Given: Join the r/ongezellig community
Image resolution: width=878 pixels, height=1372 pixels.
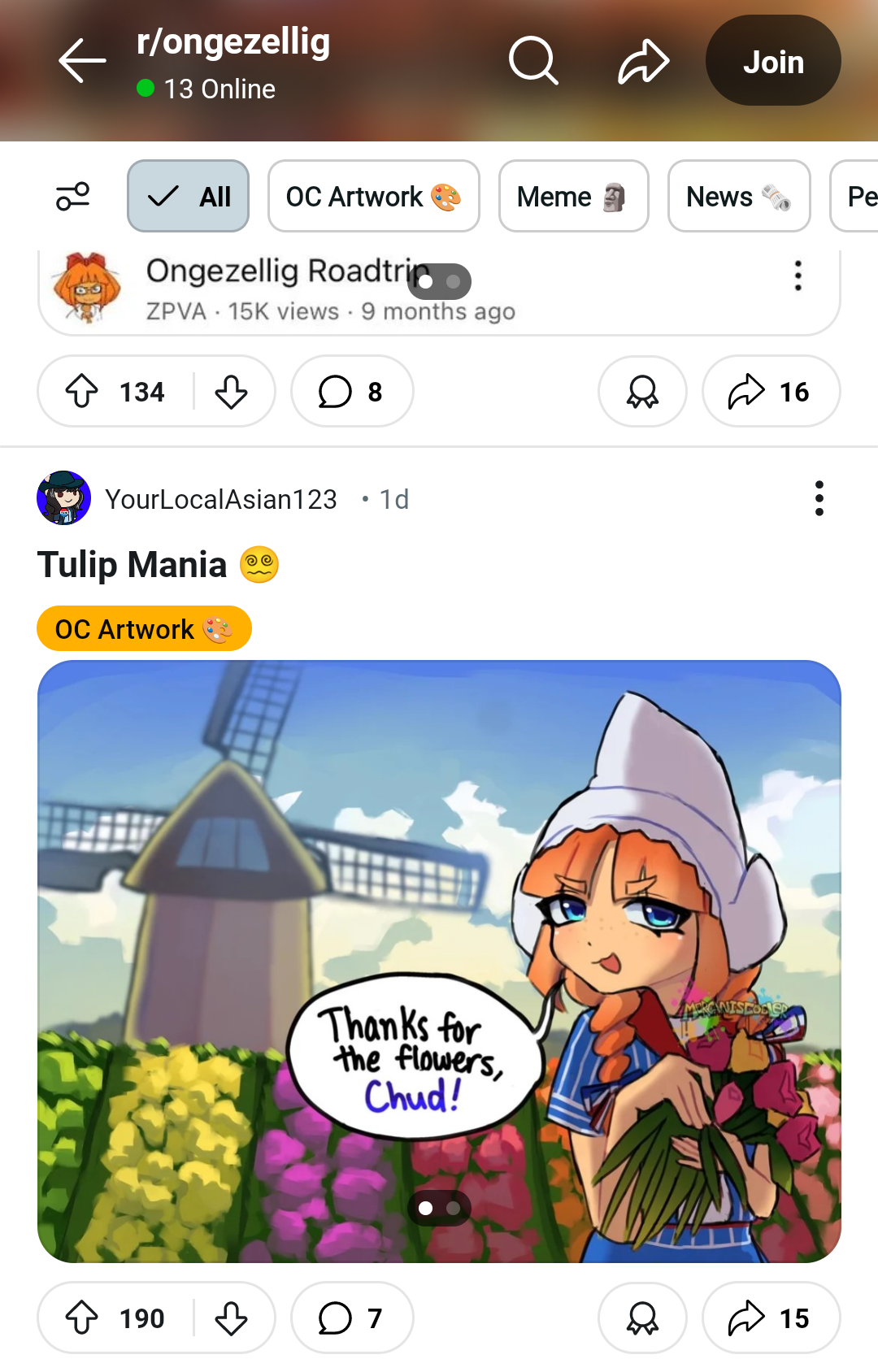Looking at the screenshot, I should [772, 61].
